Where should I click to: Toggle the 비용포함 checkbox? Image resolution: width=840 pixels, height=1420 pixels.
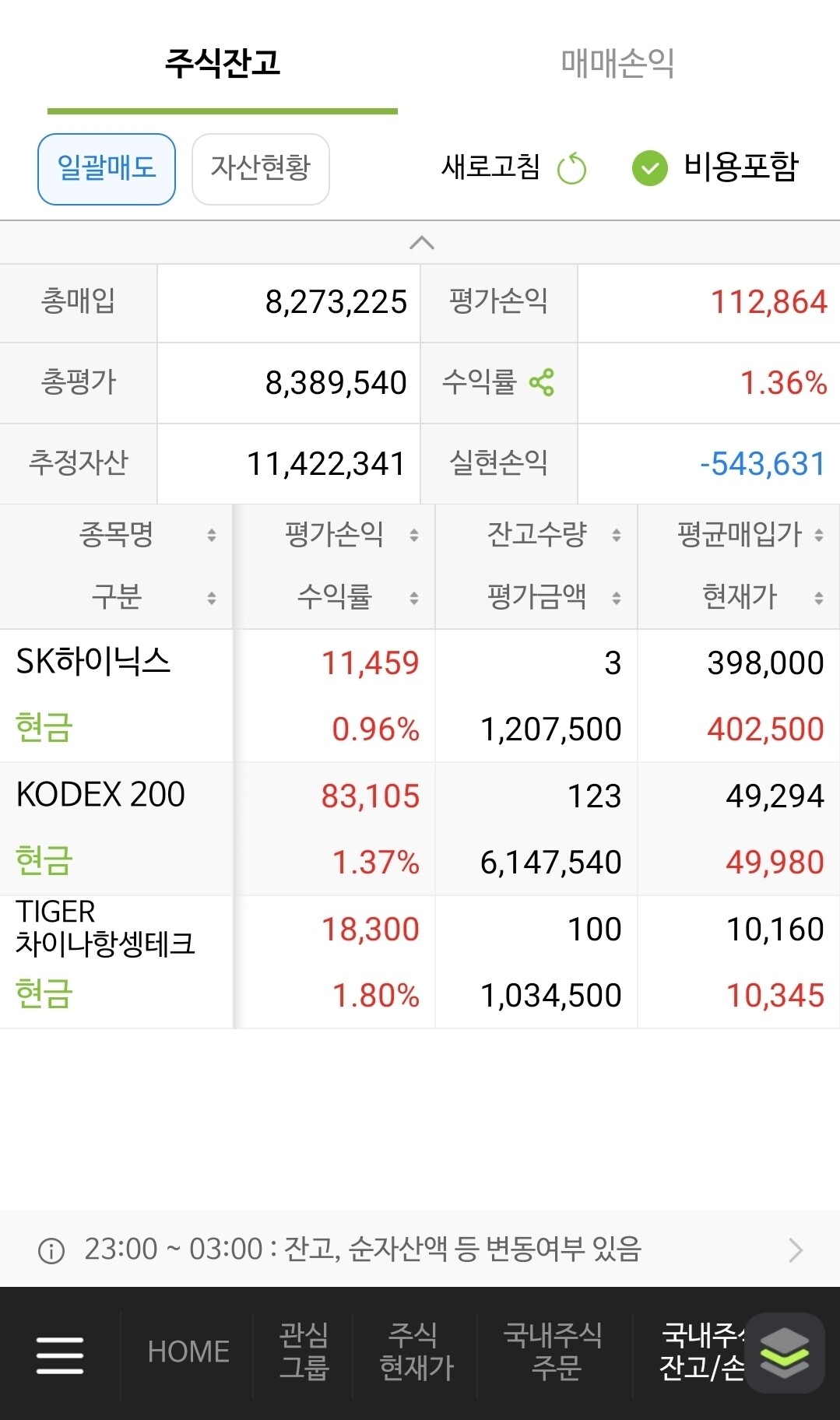(715, 167)
